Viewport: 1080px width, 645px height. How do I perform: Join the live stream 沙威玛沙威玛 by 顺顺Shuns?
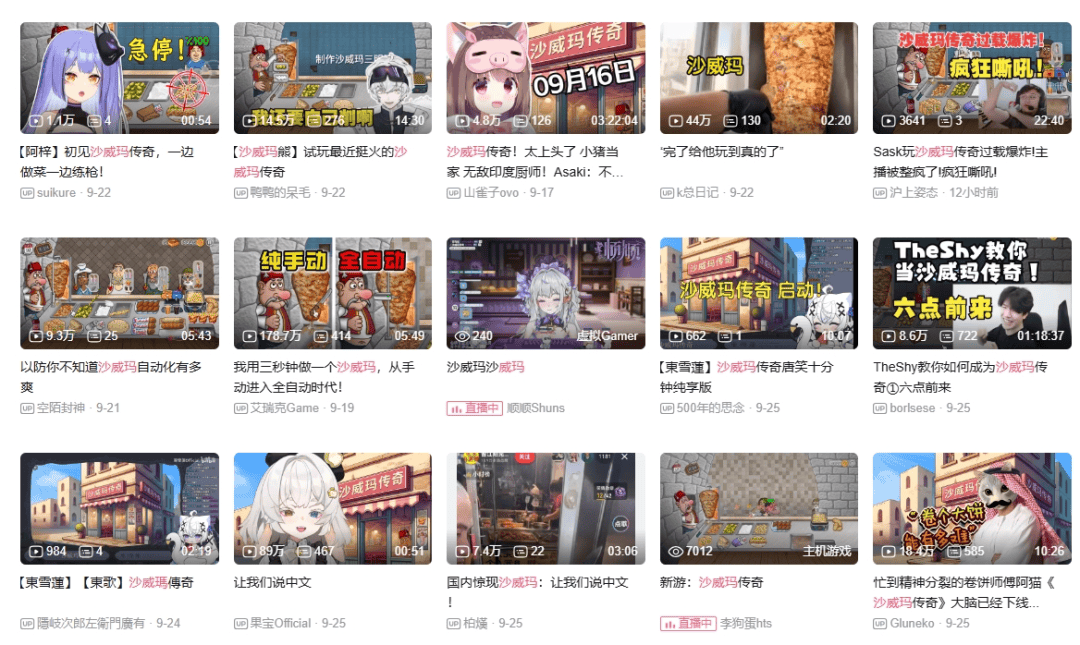point(545,293)
